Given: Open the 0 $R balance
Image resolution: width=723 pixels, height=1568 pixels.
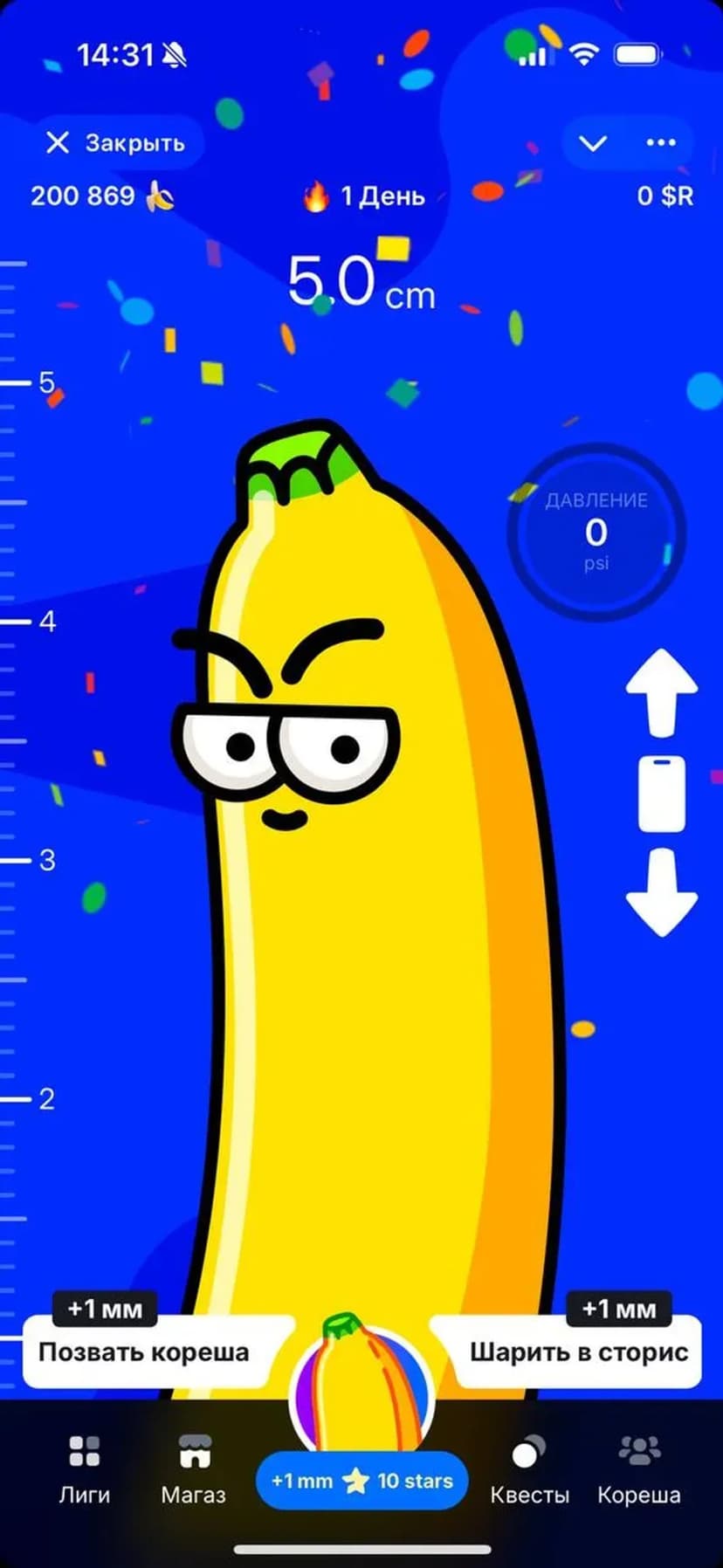Looking at the screenshot, I should tap(664, 196).
